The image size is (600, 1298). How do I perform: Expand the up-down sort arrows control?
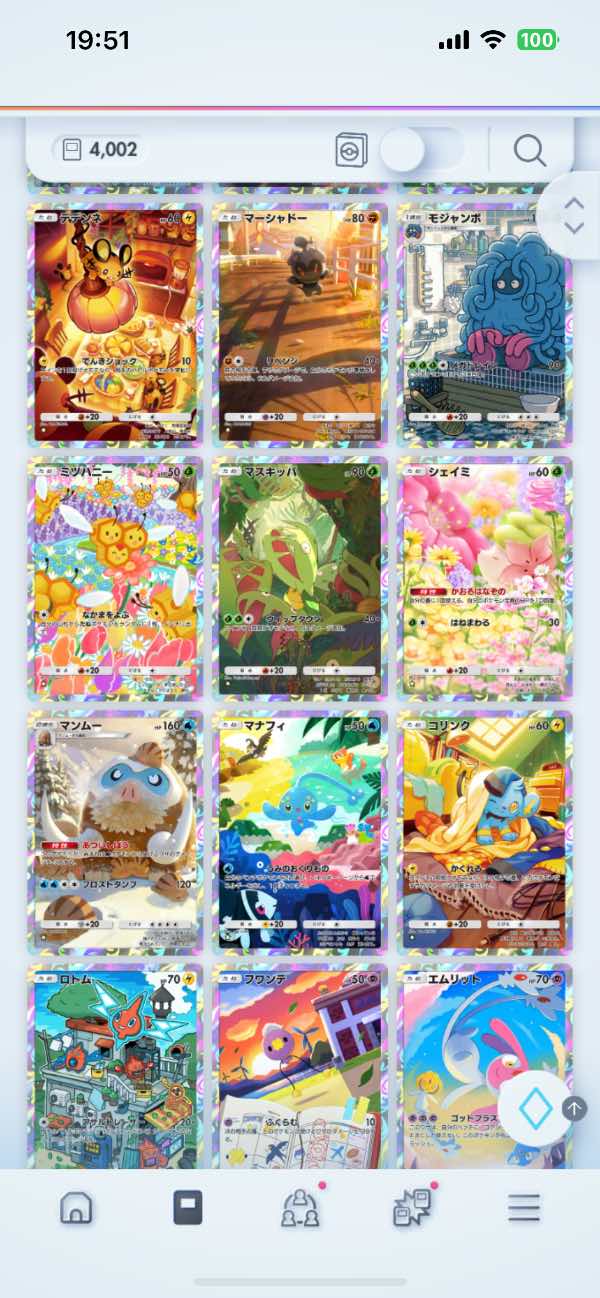point(573,215)
